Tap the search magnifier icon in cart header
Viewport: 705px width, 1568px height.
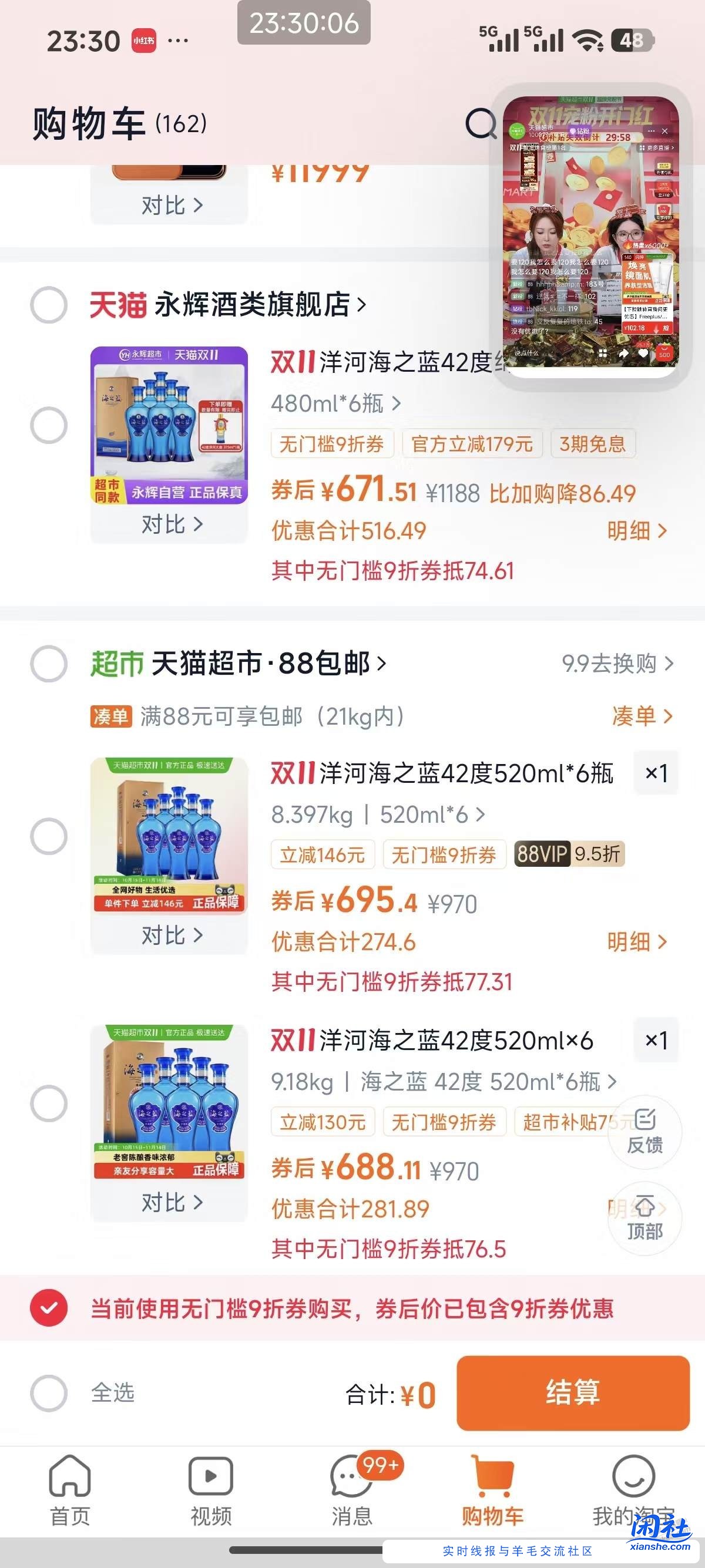click(x=481, y=123)
